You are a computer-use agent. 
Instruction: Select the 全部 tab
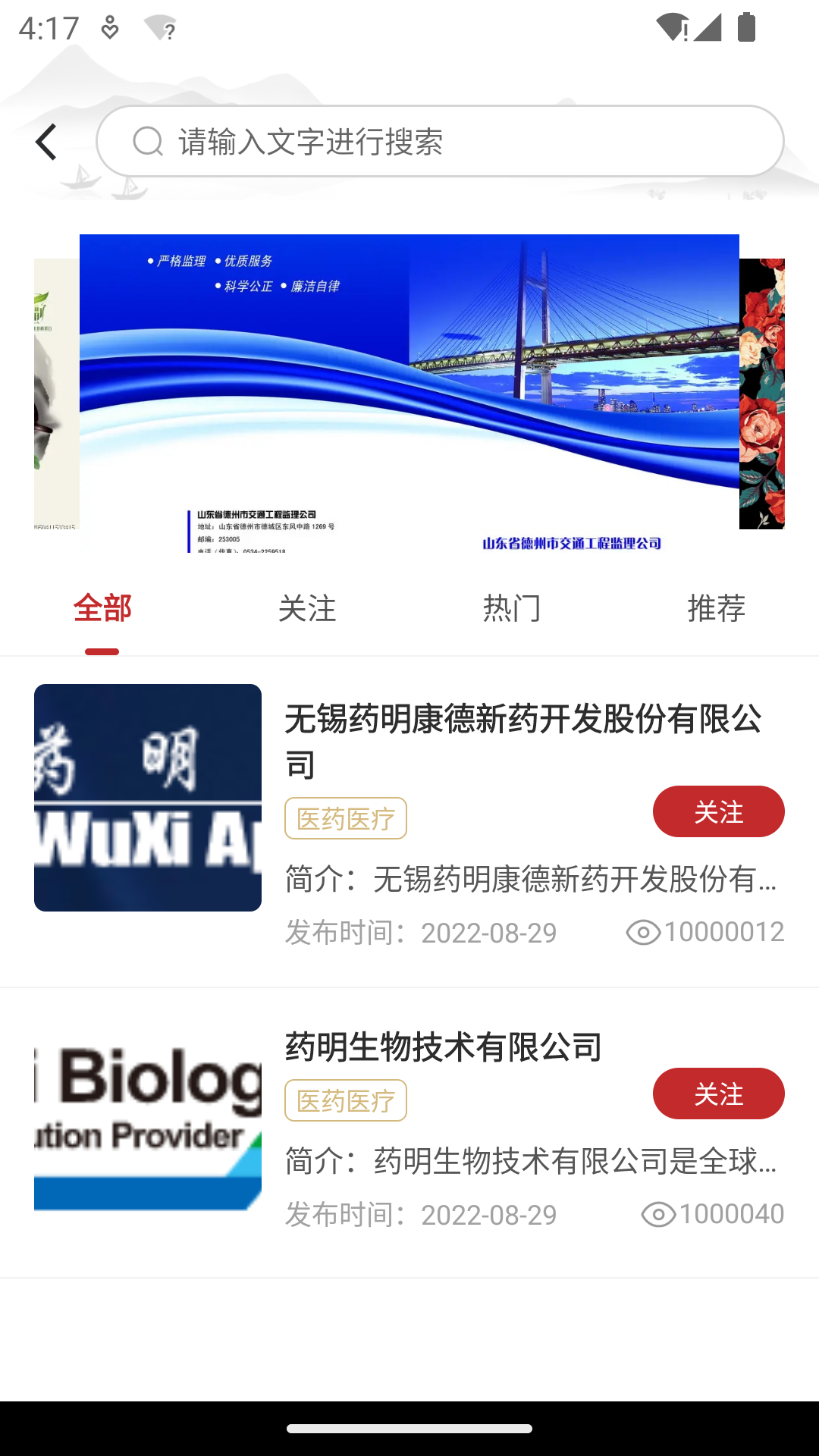[102, 608]
